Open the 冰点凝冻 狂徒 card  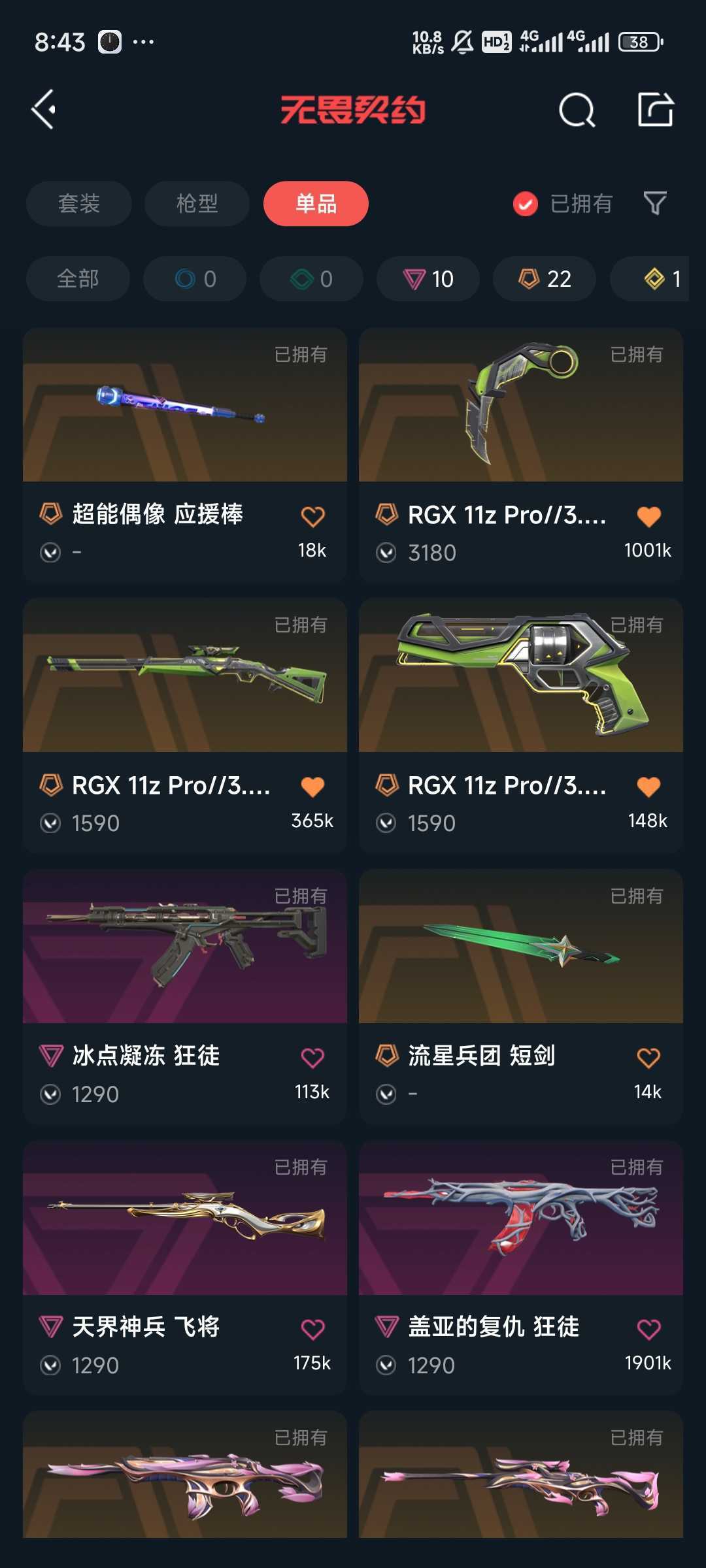tap(185, 996)
